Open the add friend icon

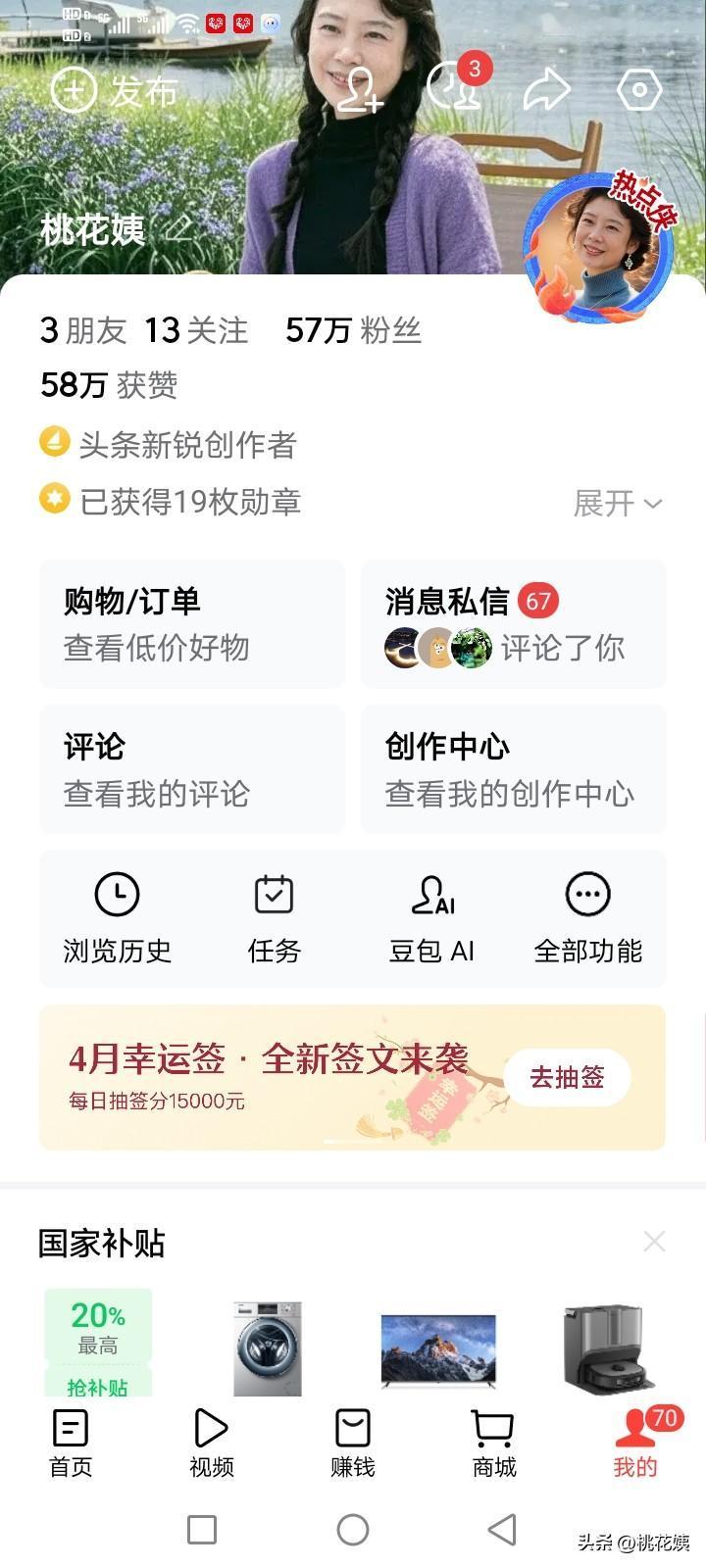pyautogui.click(x=358, y=90)
